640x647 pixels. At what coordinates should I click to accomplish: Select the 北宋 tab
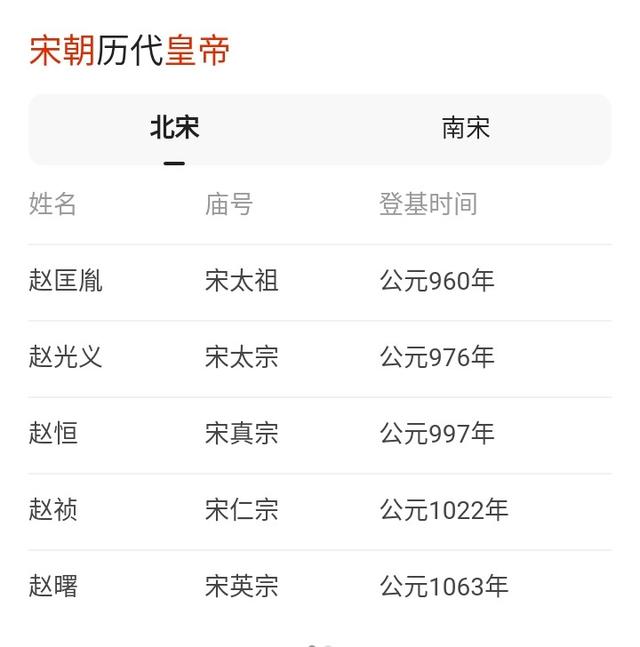pos(175,129)
